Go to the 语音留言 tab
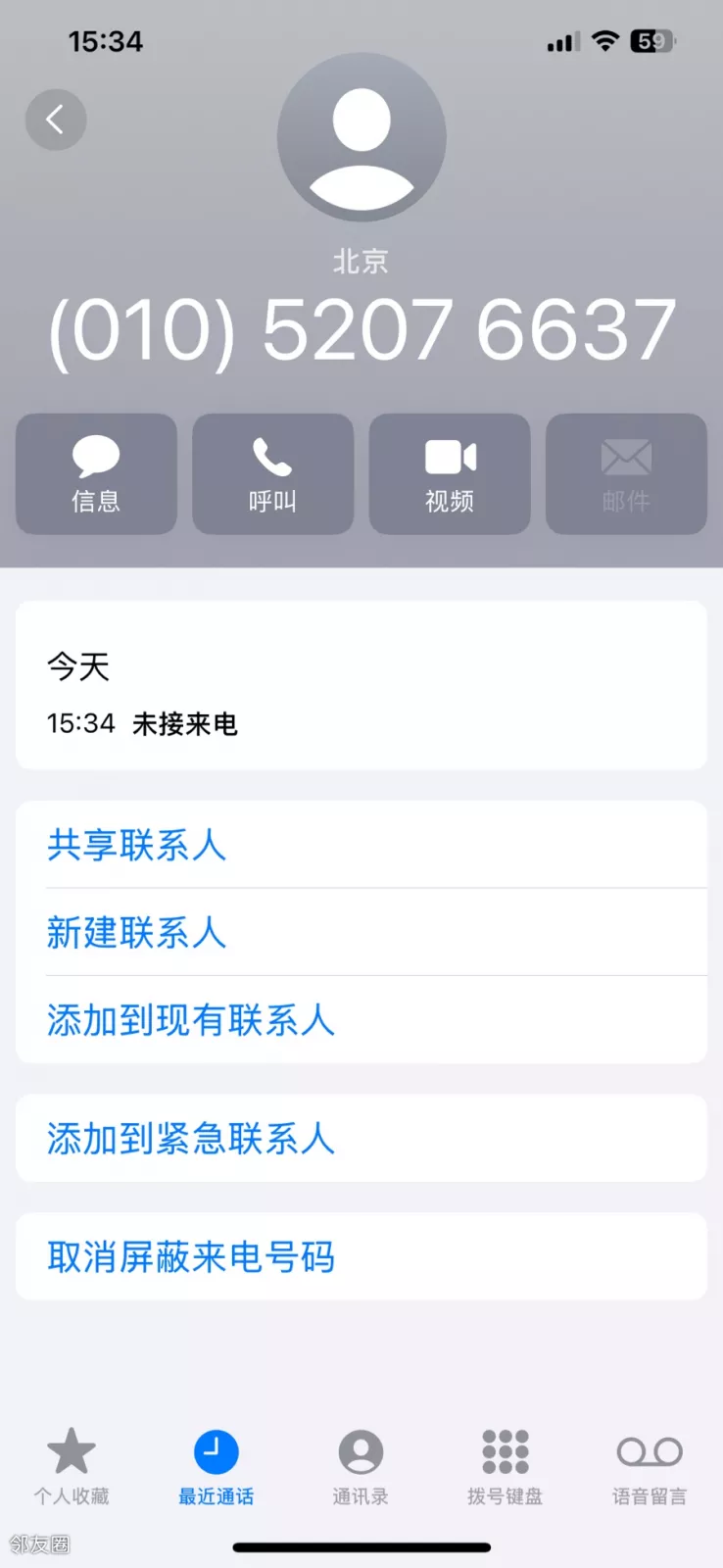 click(x=650, y=1465)
